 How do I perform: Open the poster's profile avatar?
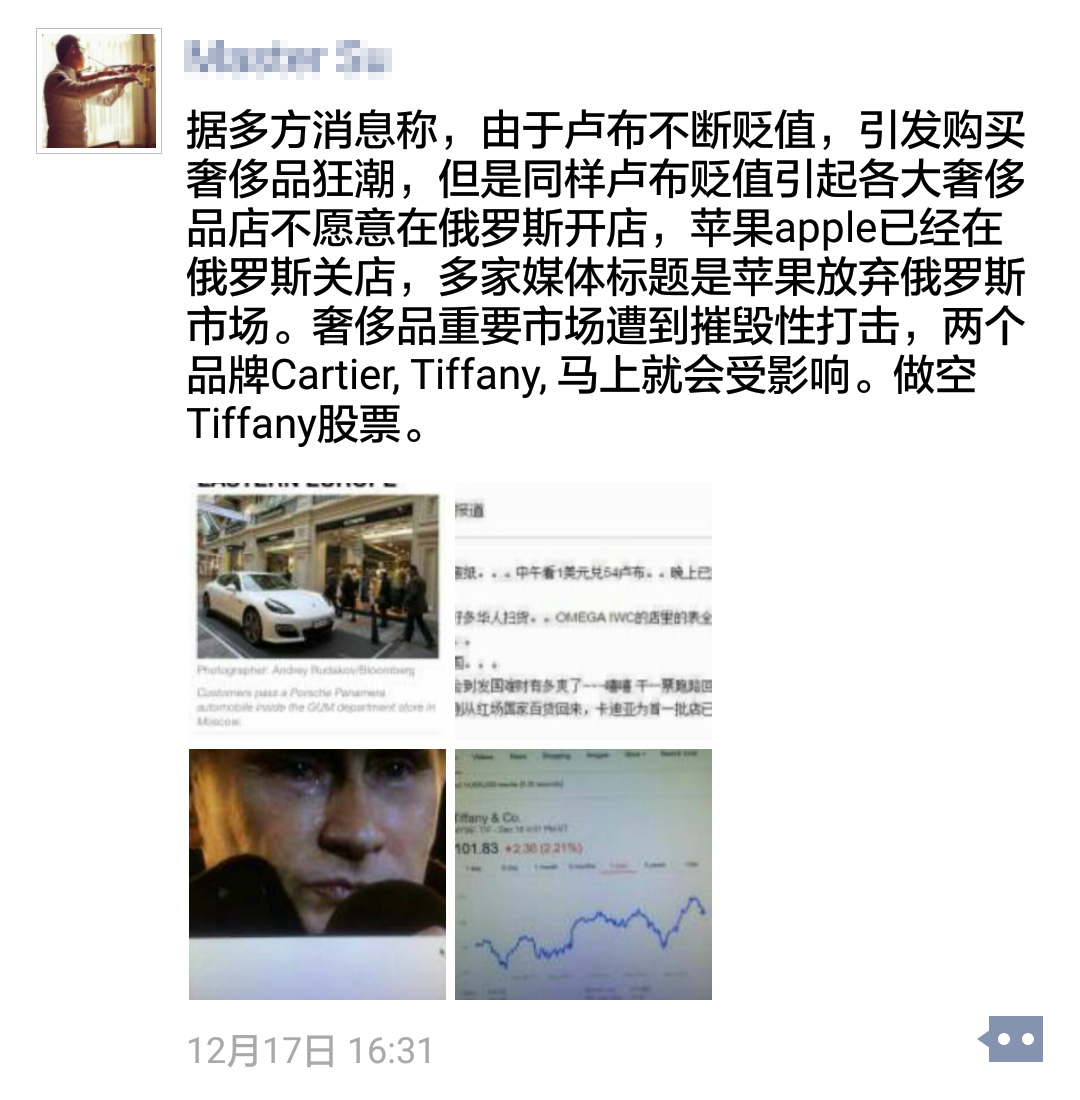pos(98,91)
